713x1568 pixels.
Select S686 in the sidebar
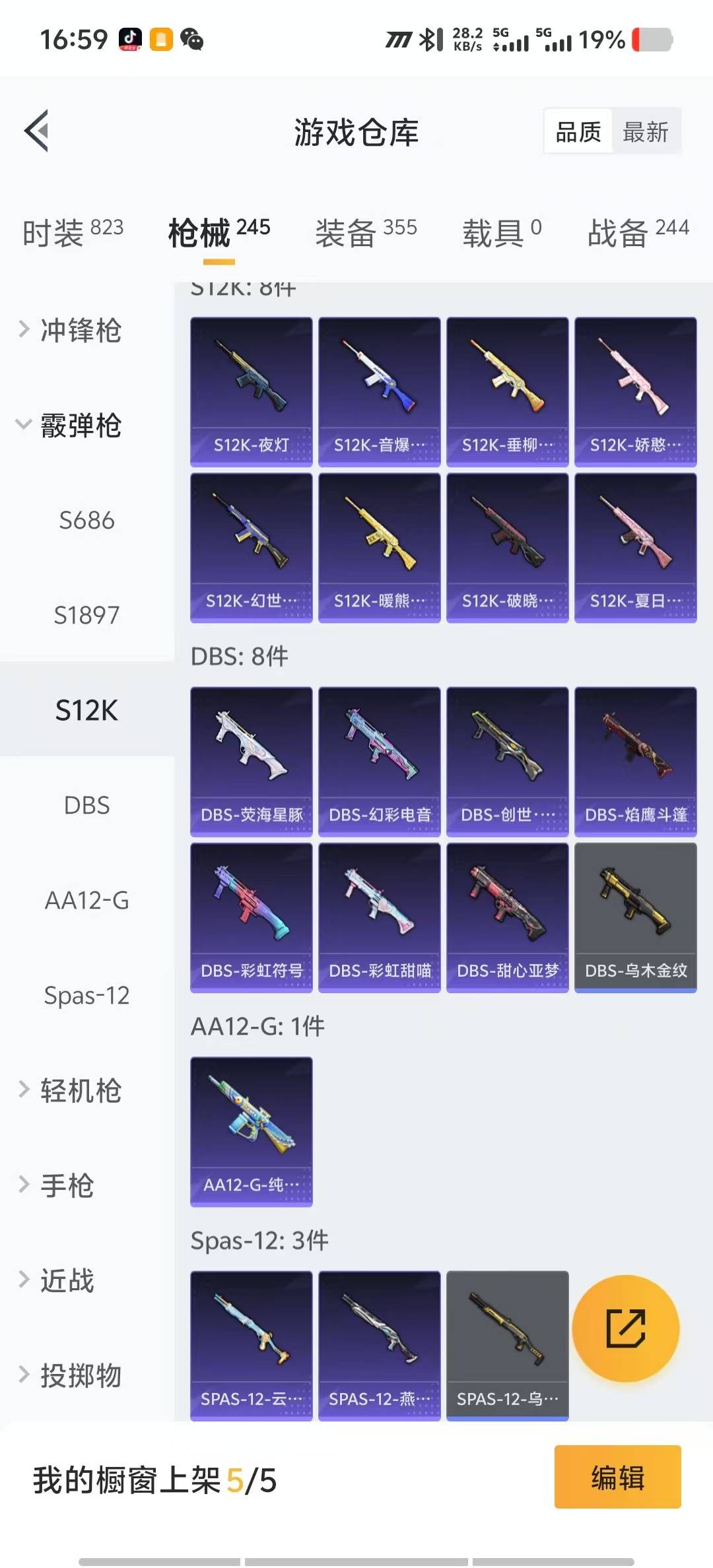[x=86, y=521]
